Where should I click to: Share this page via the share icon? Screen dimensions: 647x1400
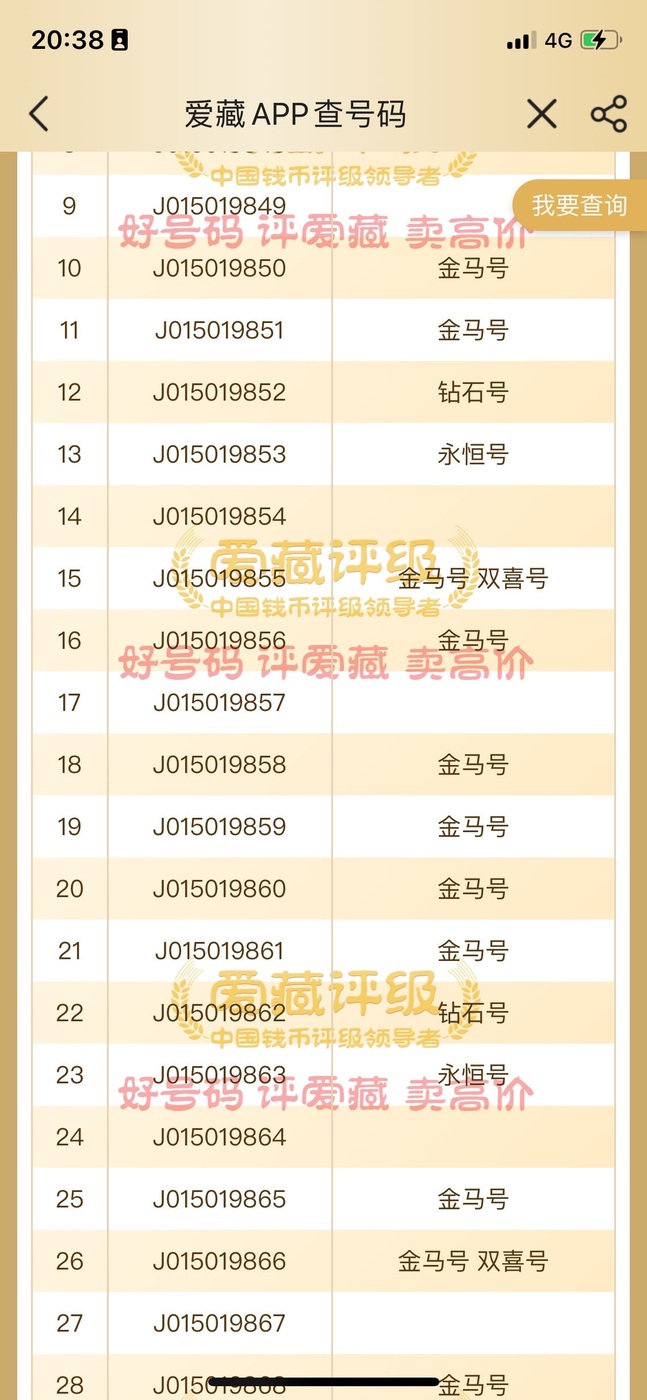[608, 114]
